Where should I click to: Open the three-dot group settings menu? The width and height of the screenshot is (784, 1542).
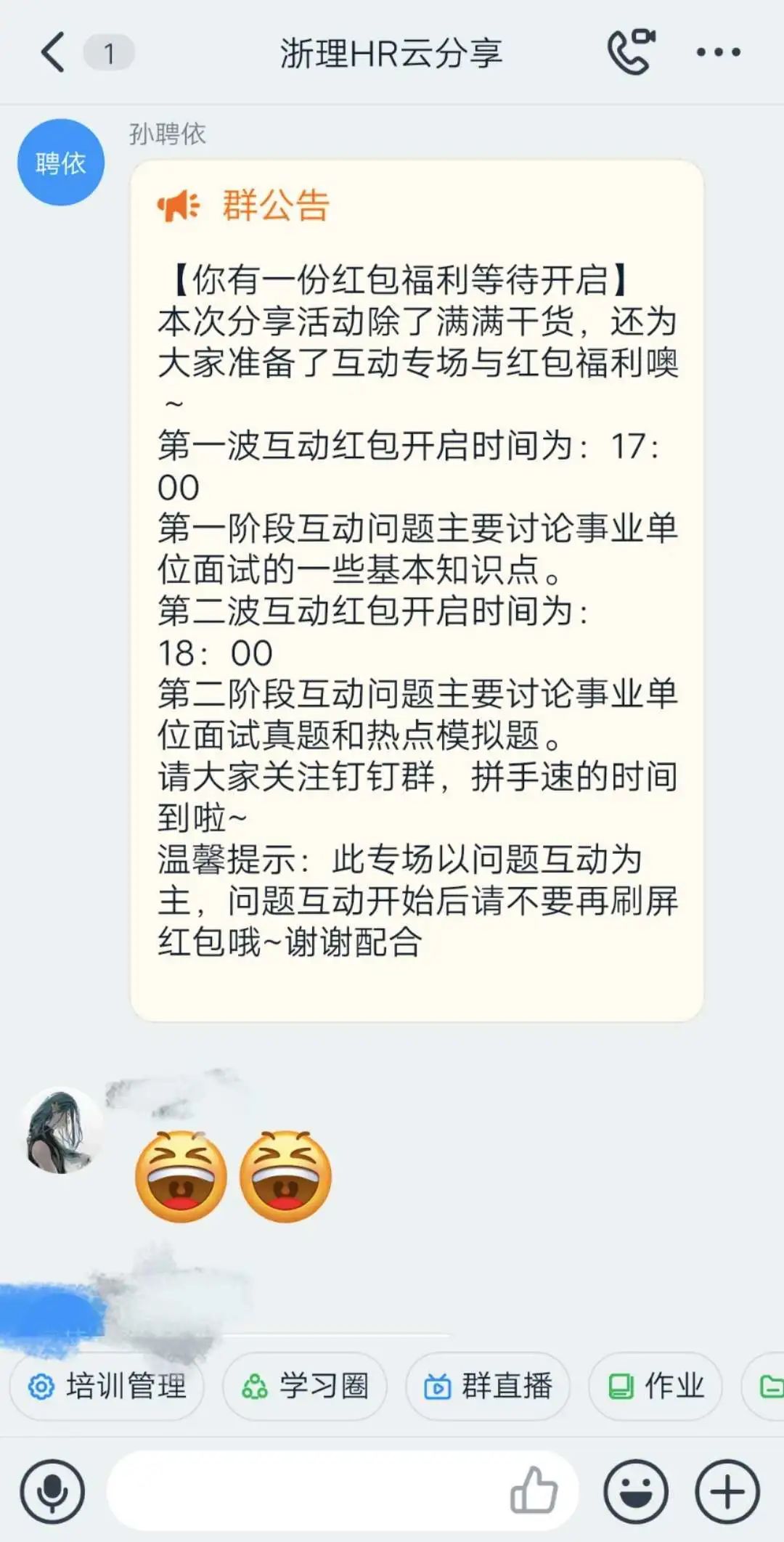point(718,52)
